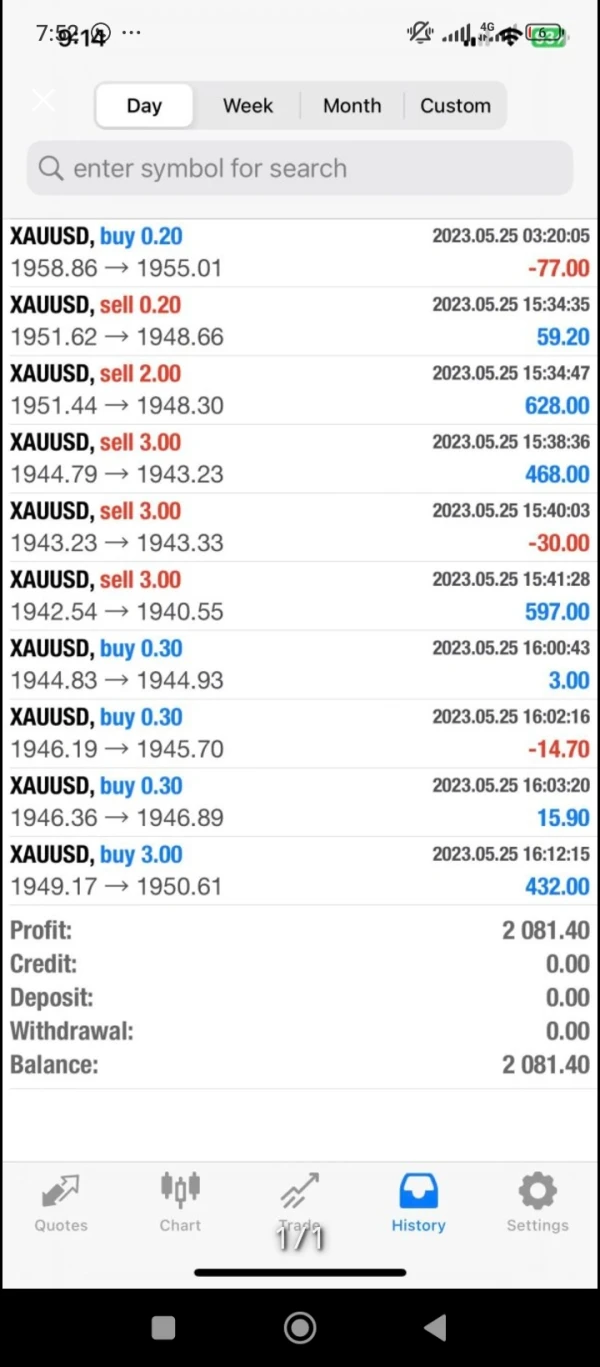Open the Quotes tab
The height and width of the screenshot is (1367, 600).
pyautogui.click(x=61, y=1203)
